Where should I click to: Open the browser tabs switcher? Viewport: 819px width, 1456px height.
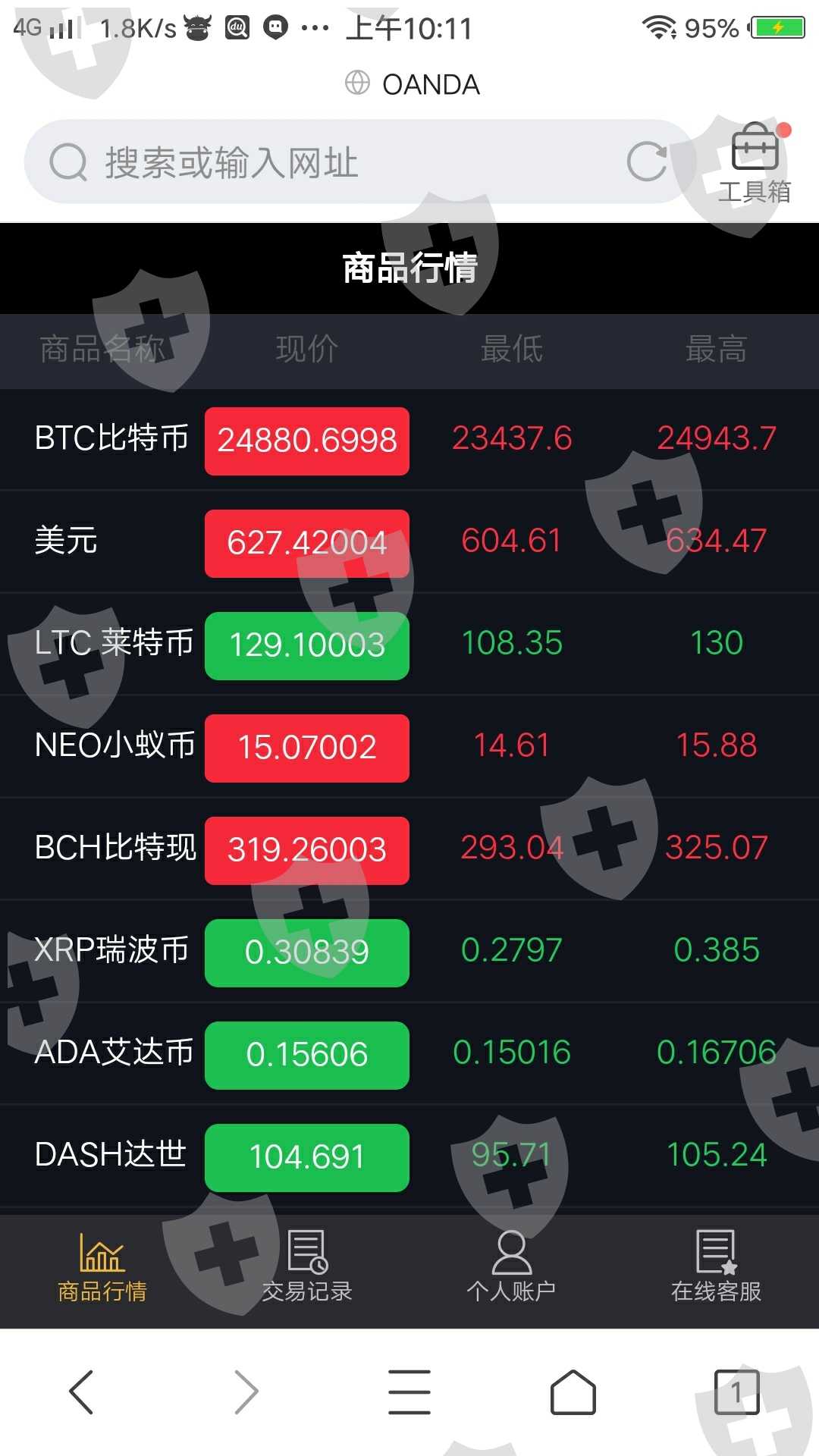point(736,1392)
